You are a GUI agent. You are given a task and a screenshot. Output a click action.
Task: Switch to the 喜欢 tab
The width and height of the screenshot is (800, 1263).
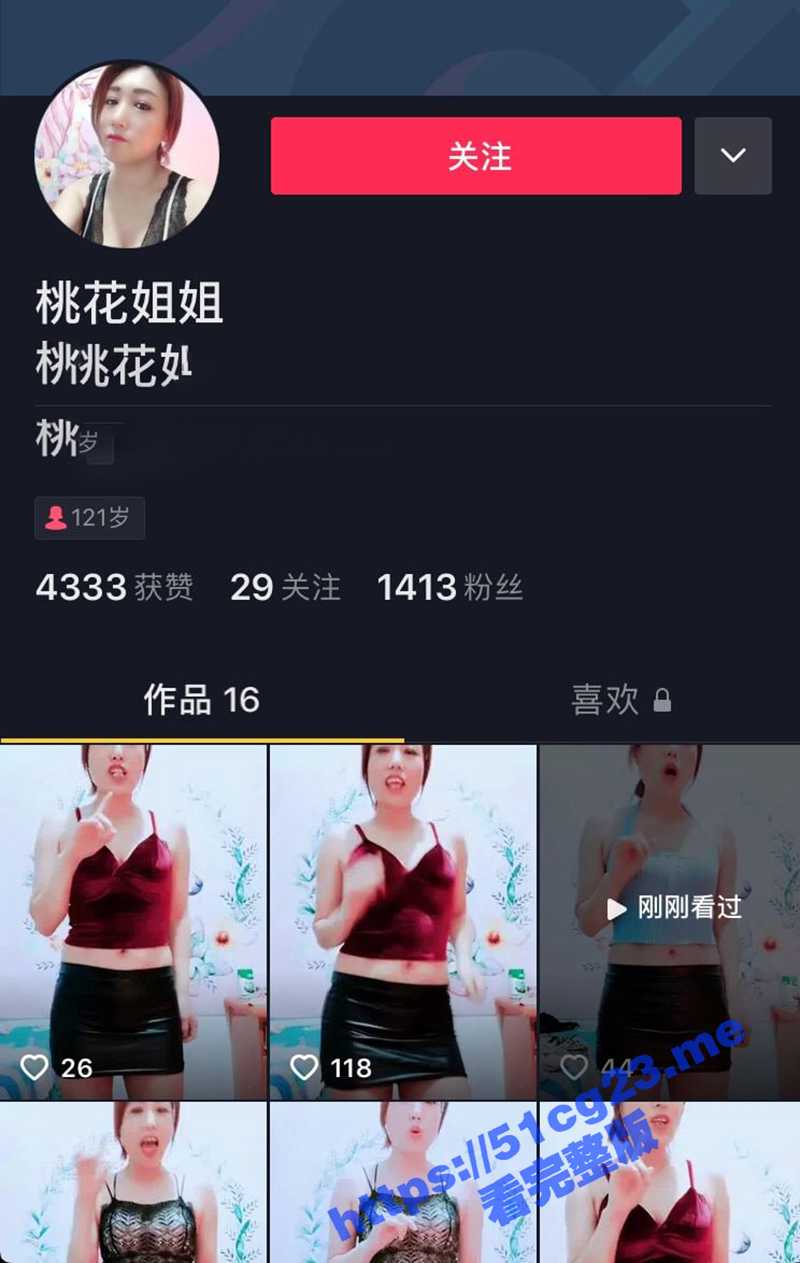(619, 700)
